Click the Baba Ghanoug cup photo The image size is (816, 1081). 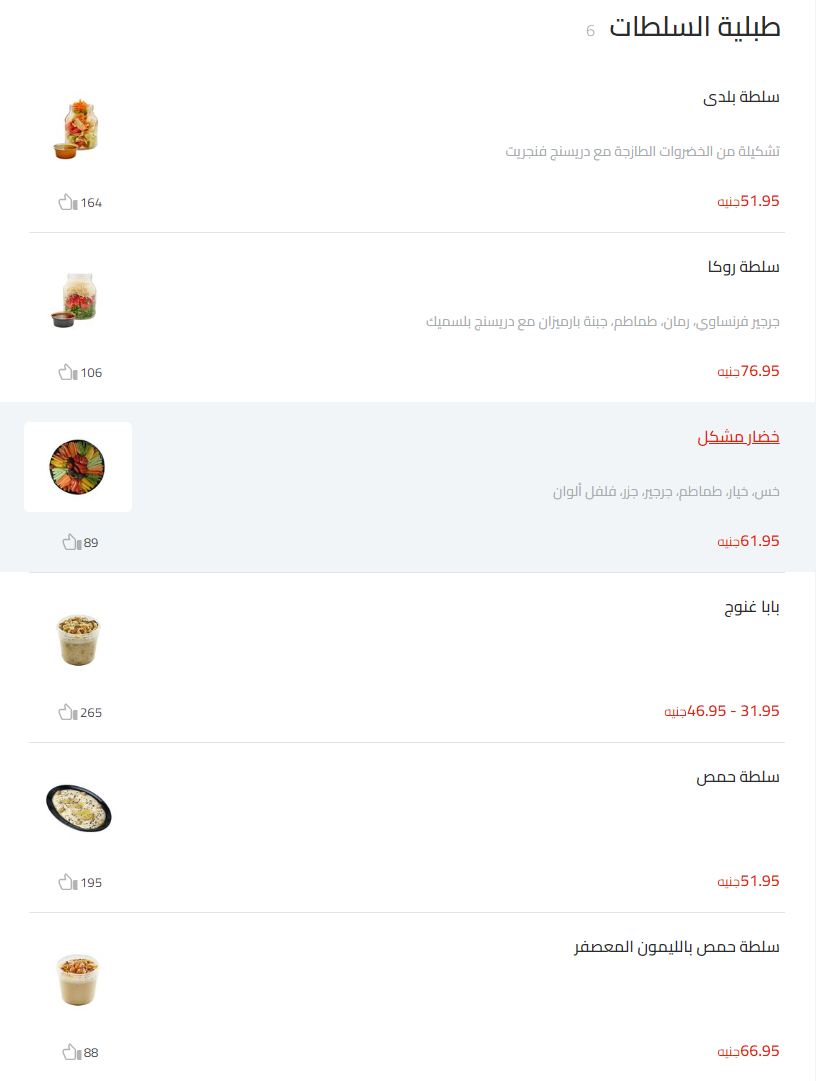(78, 640)
